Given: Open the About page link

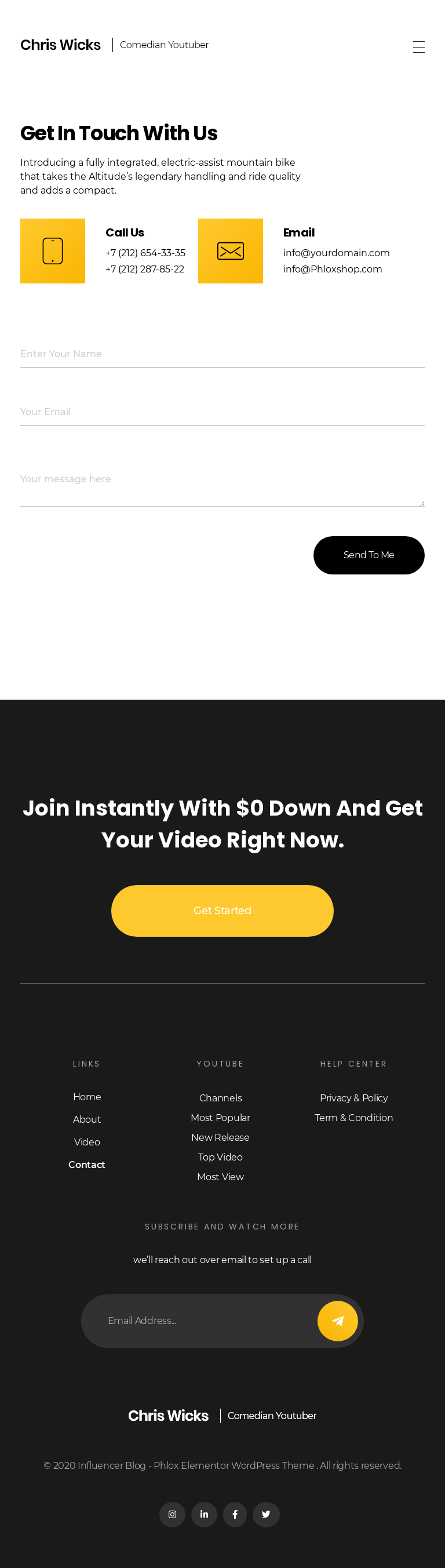Looking at the screenshot, I should [87, 1119].
